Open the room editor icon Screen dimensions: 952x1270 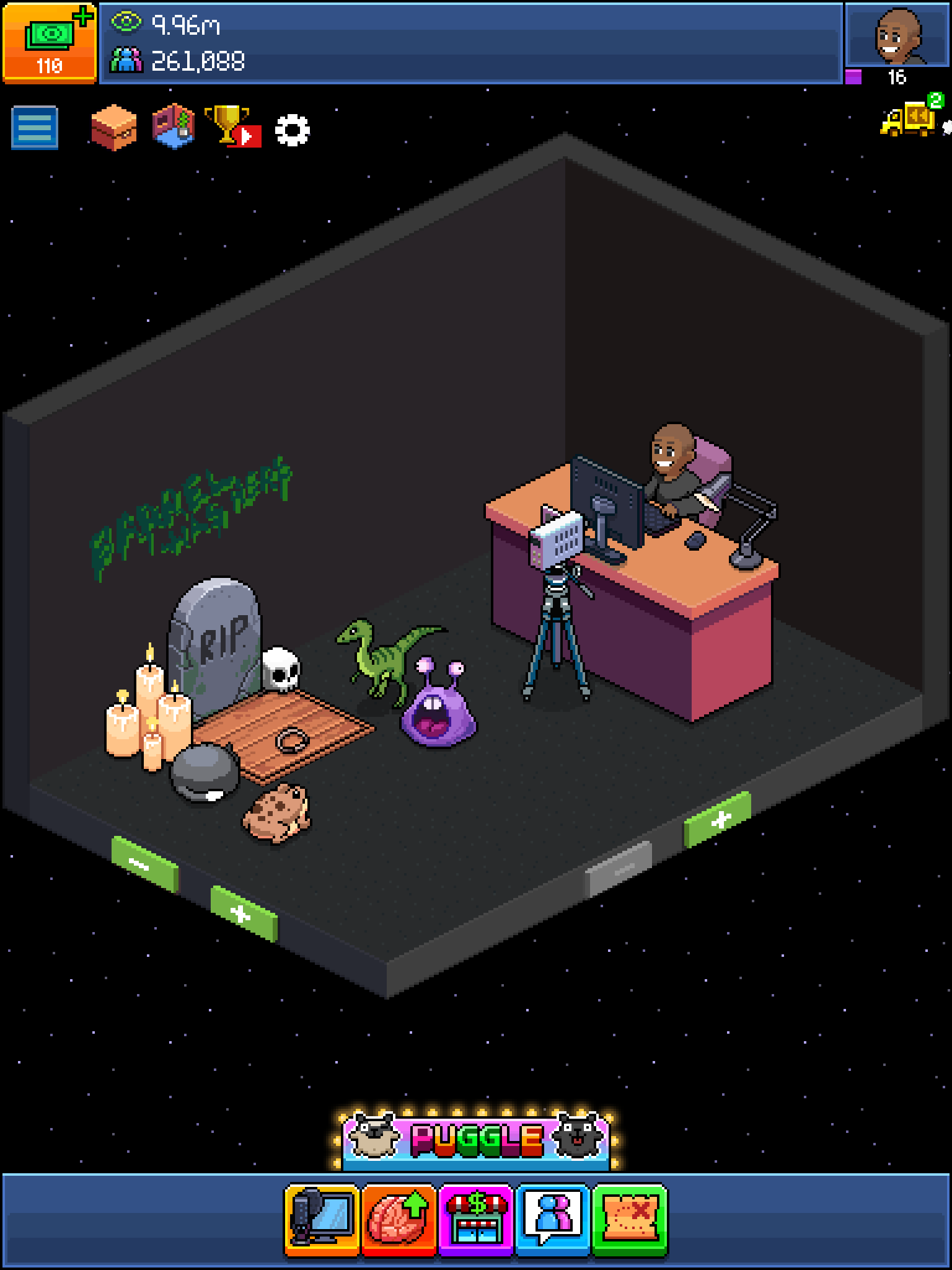(174, 127)
